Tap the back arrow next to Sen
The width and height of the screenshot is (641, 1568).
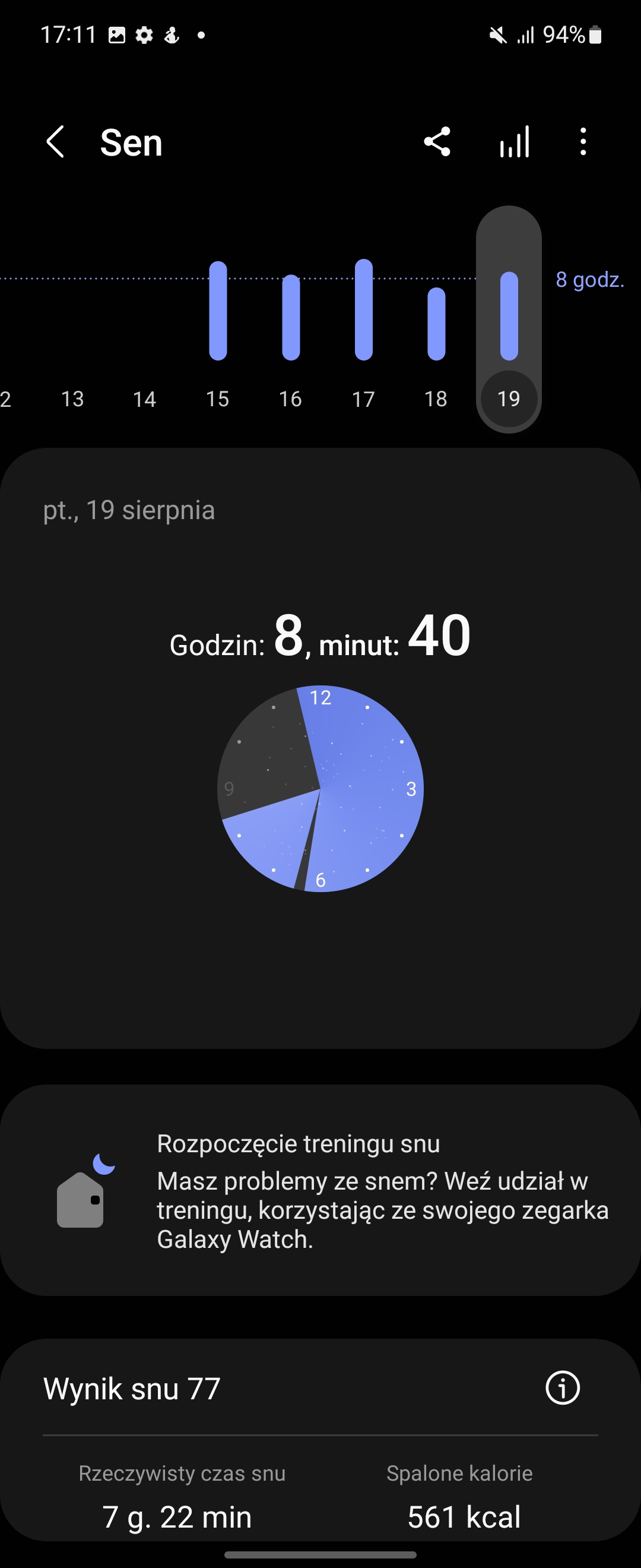tap(55, 142)
